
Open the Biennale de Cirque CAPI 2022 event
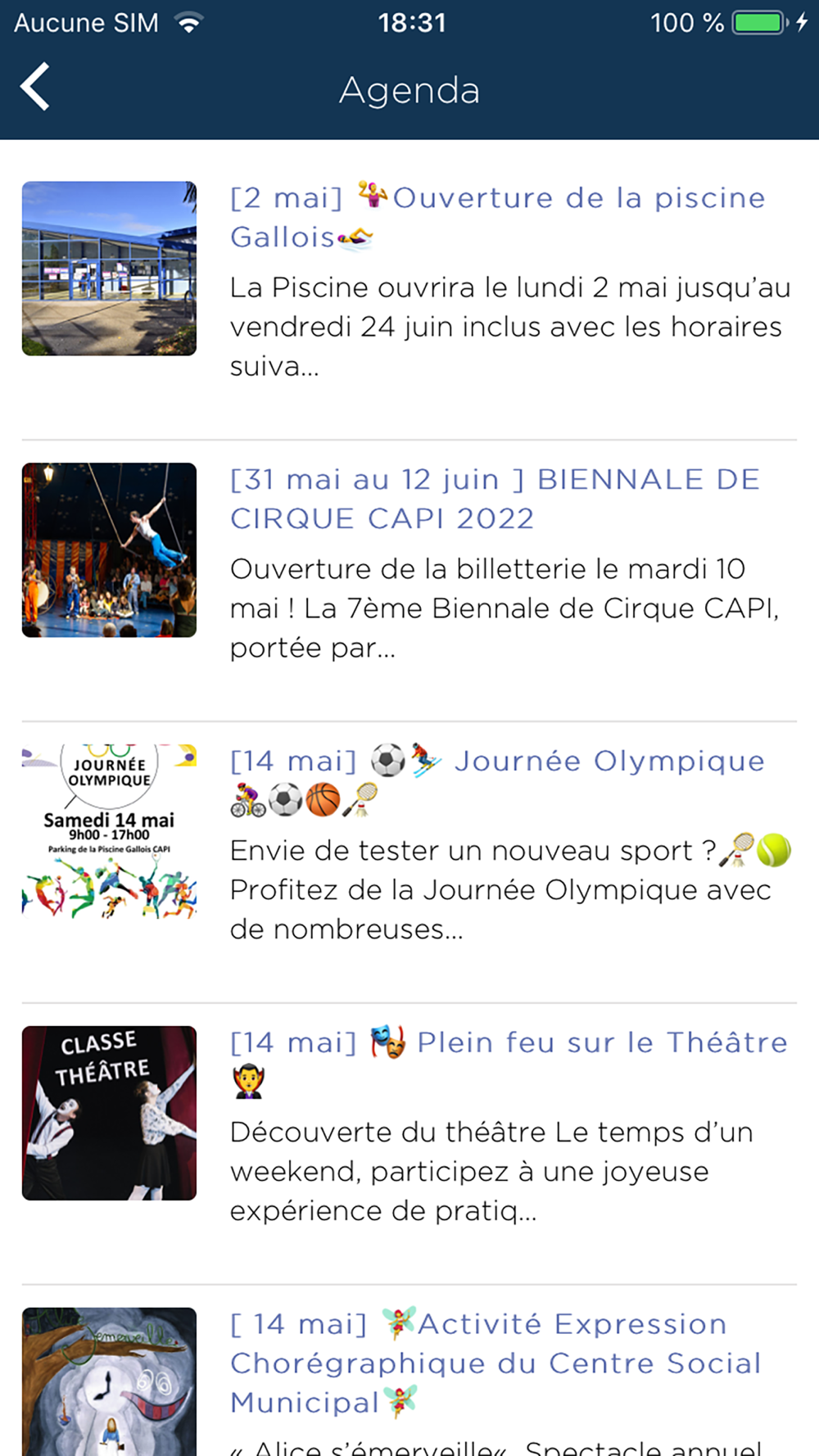tap(495, 499)
